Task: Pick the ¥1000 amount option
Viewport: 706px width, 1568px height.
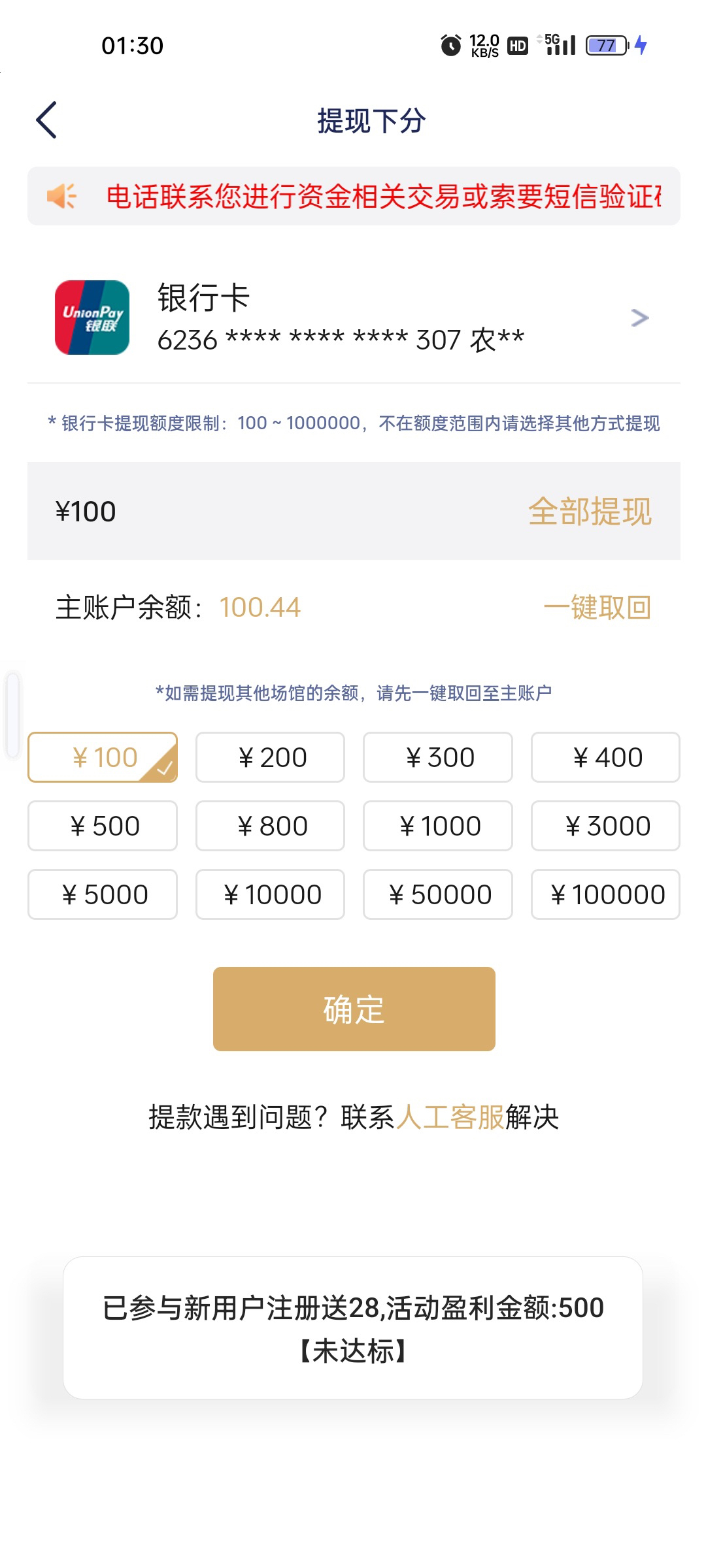Action: (438, 826)
